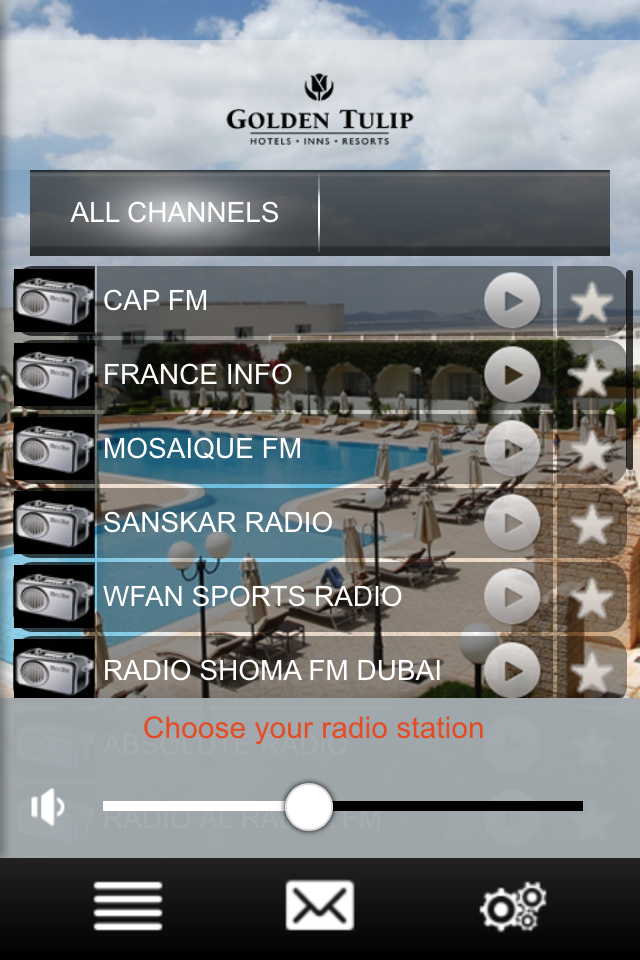Set volume on the slider track

pyautogui.click(x=450, y=806)
